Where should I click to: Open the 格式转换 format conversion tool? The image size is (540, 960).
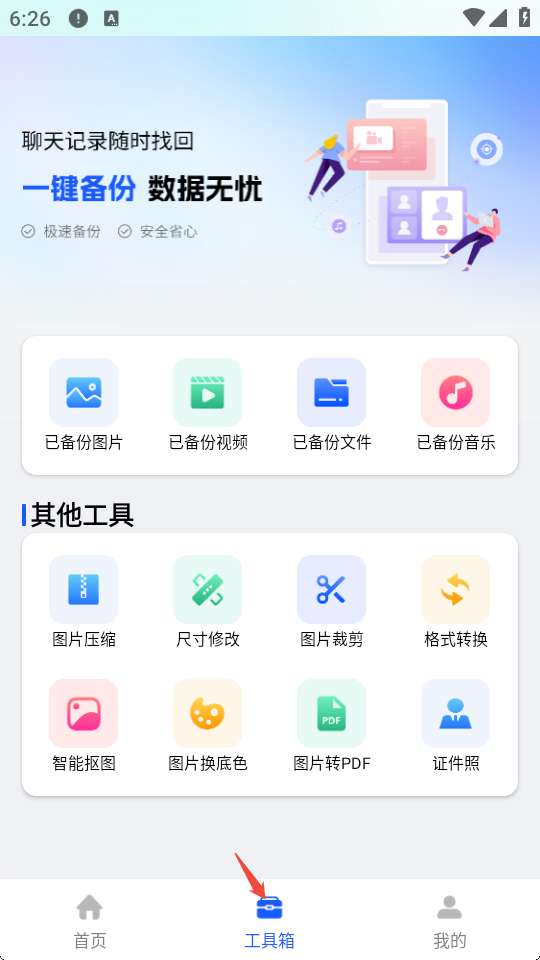point(456,602)
